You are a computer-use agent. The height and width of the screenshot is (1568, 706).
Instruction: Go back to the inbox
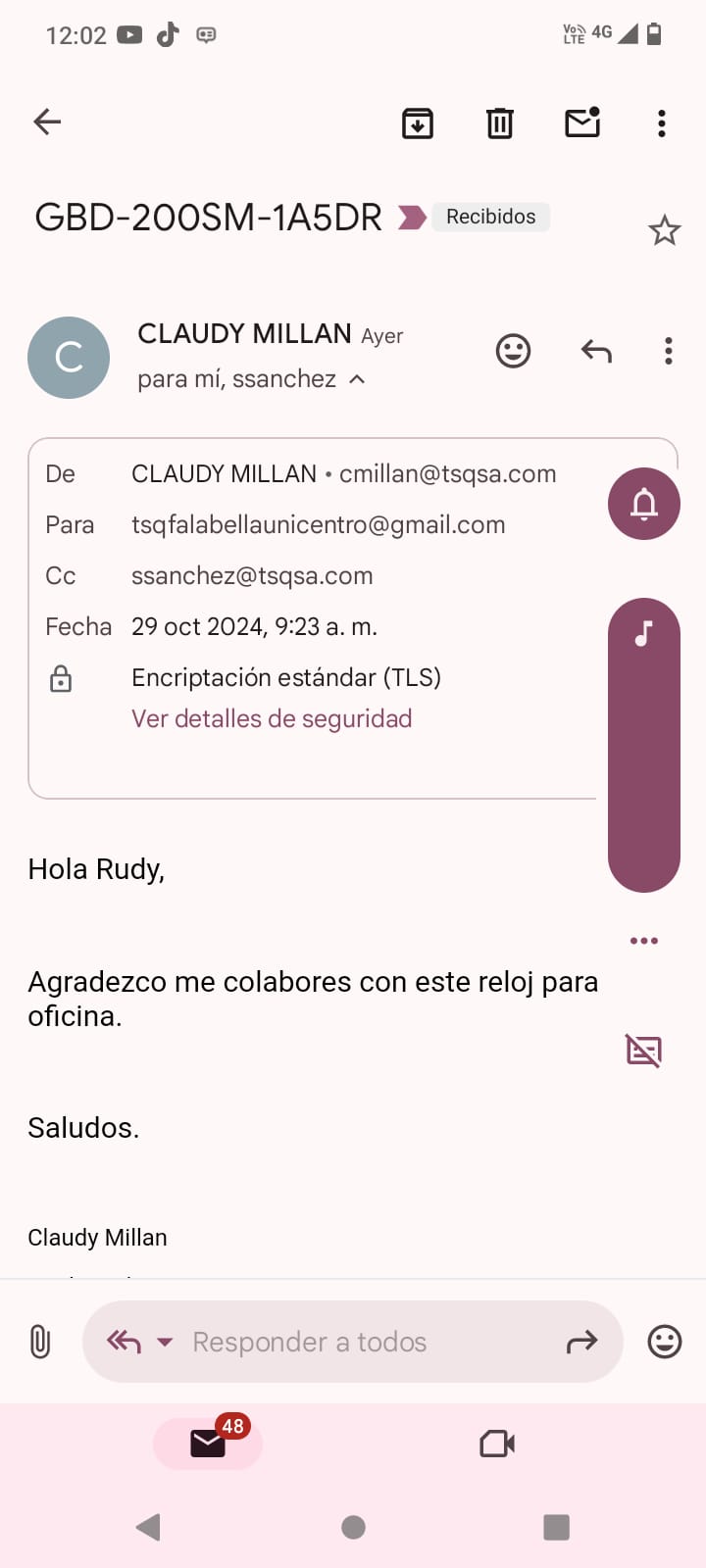tap(47, 122)
